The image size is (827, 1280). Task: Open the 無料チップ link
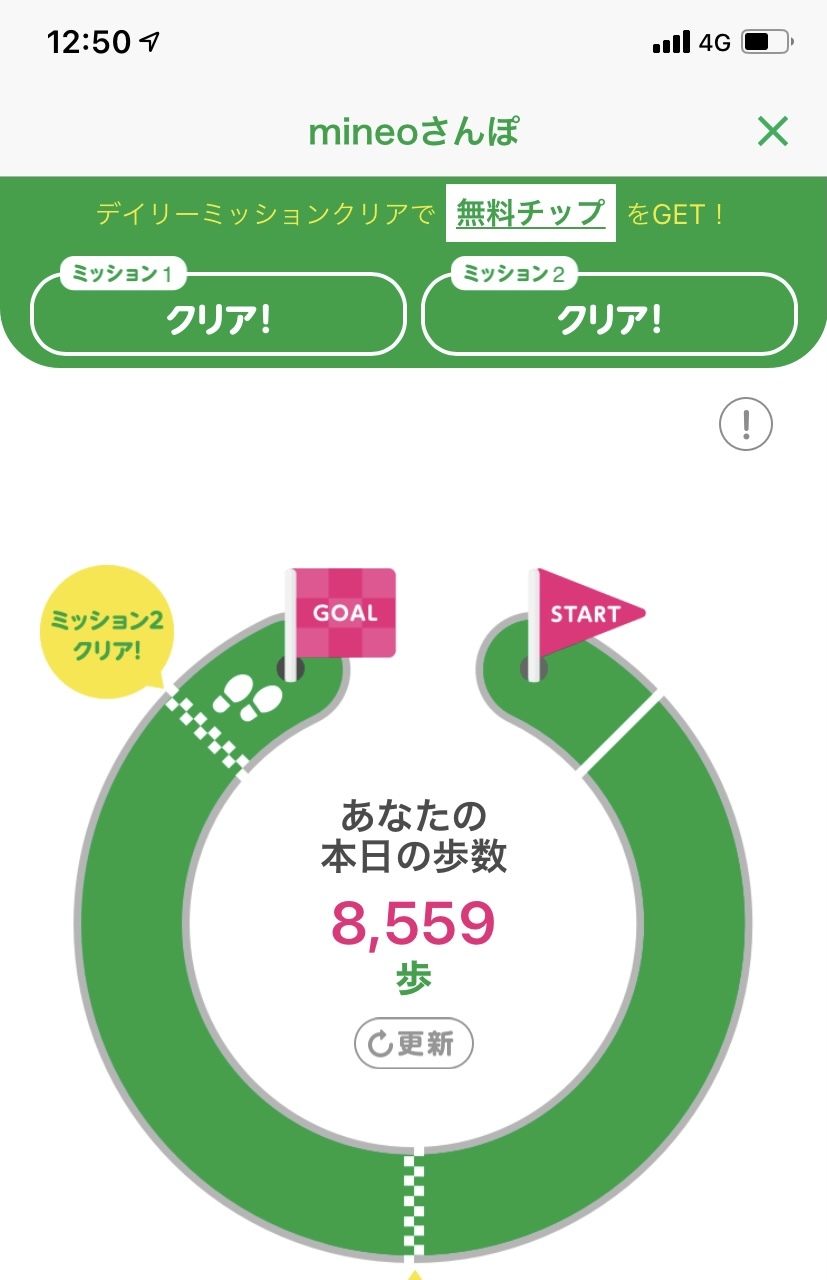pyautogui.click(x=530, y=213)
